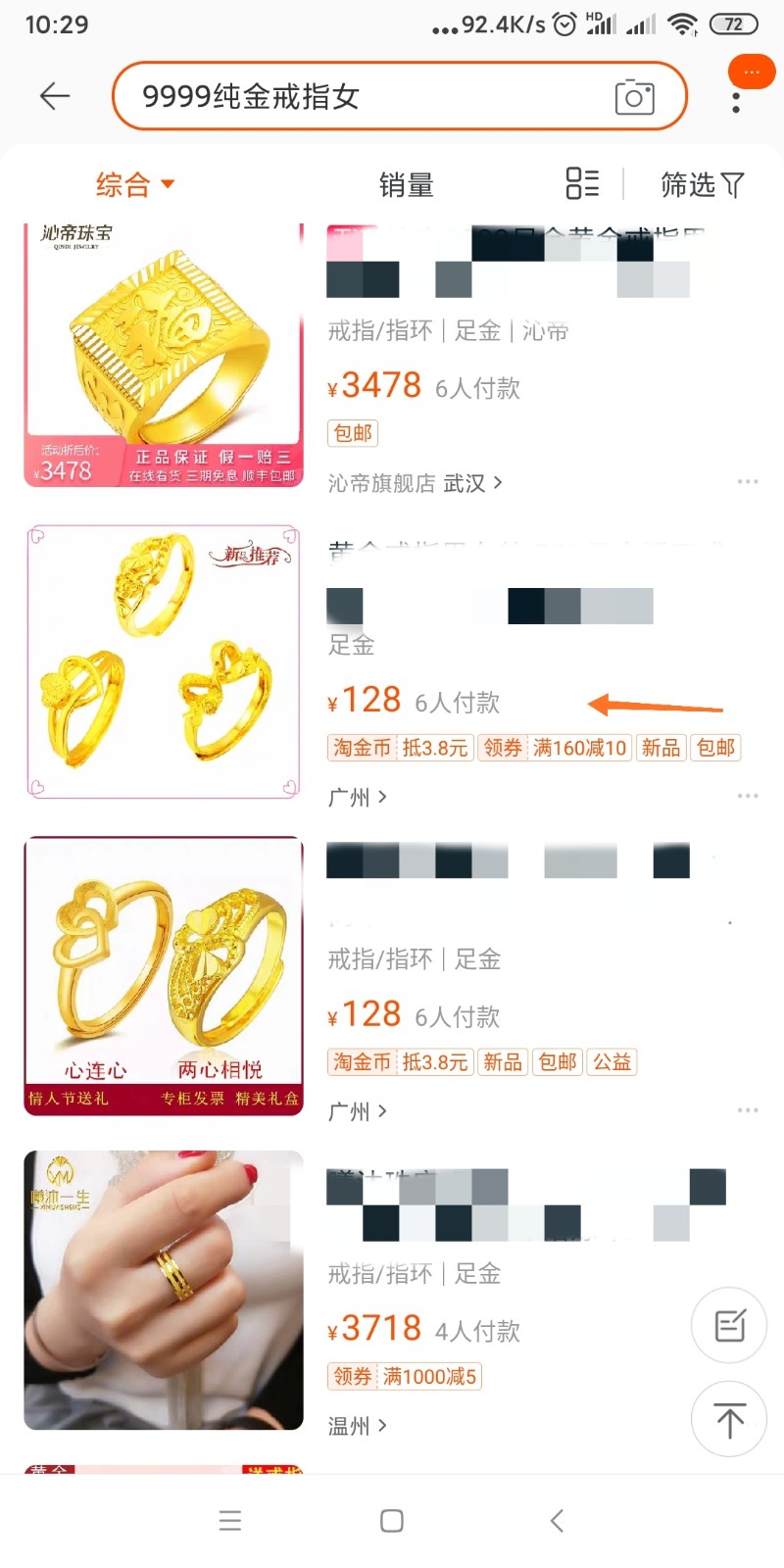
Task: Go back using the arrow icon
Action: (55, 96)
